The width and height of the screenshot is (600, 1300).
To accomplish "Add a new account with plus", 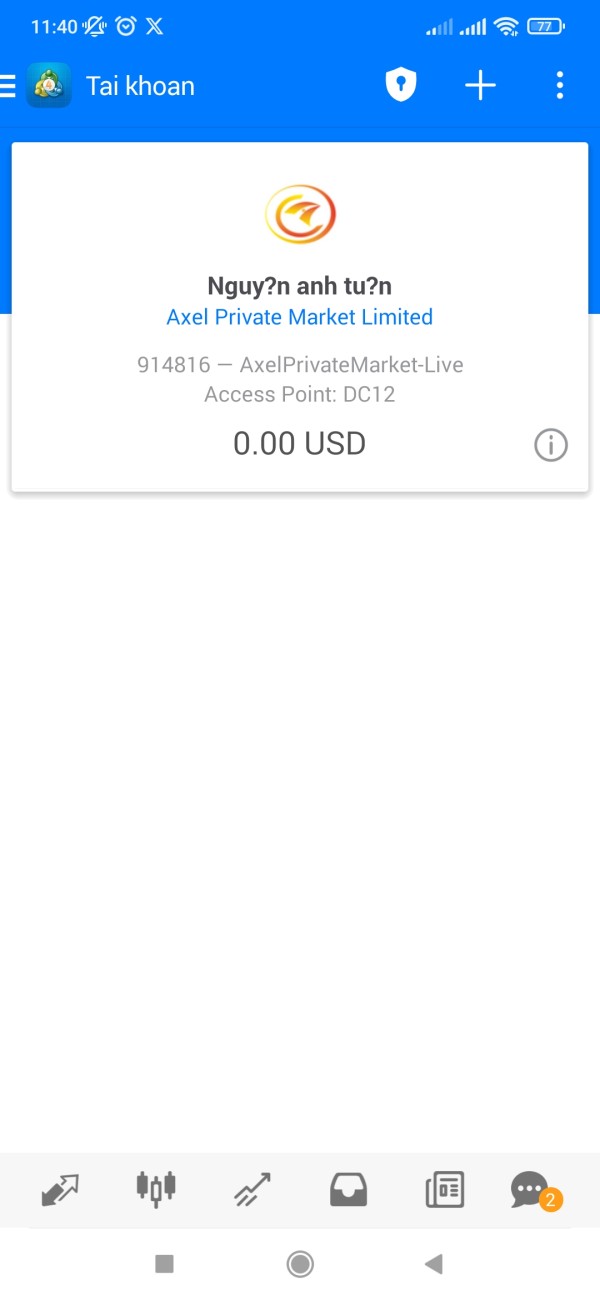I will point(480,86).
